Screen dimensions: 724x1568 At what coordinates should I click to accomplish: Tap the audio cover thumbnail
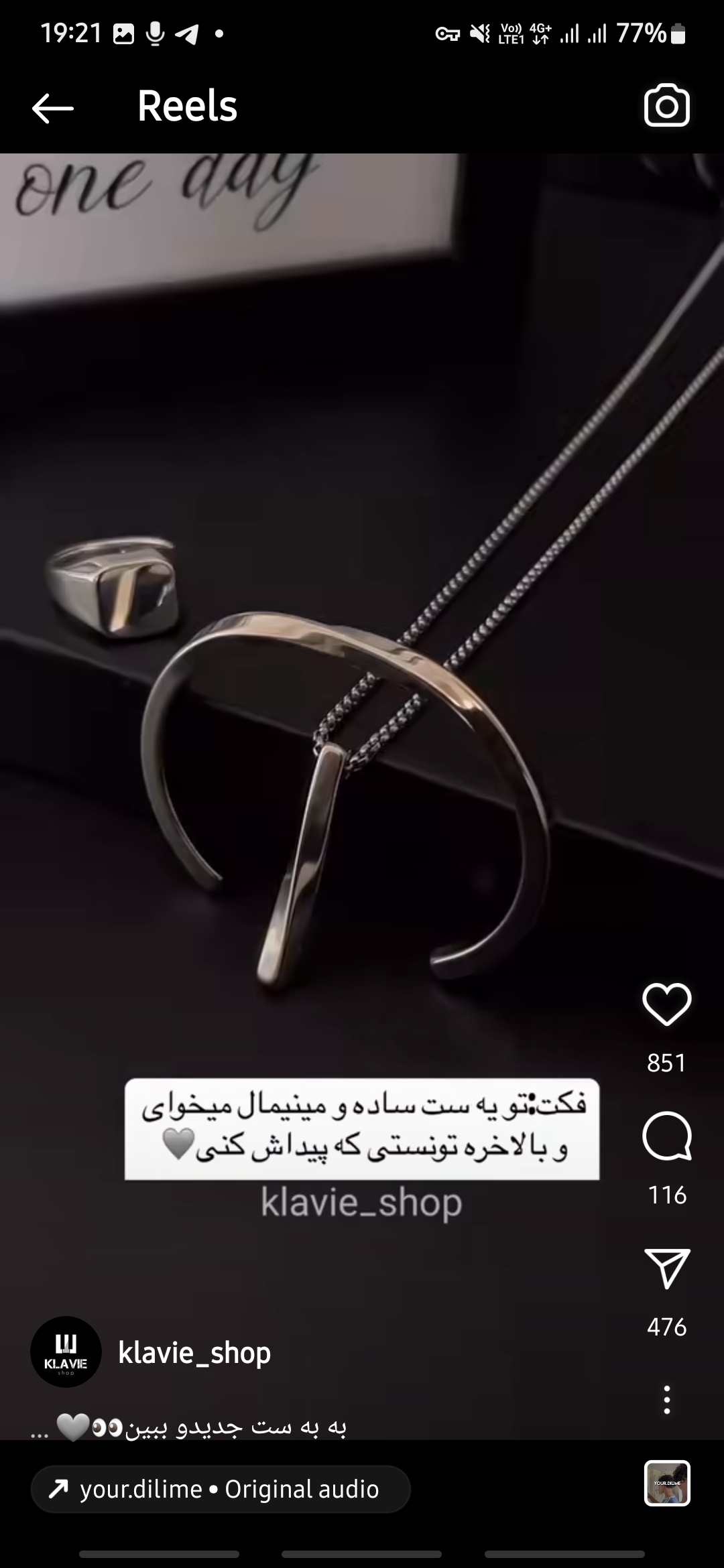point(667,1483)
